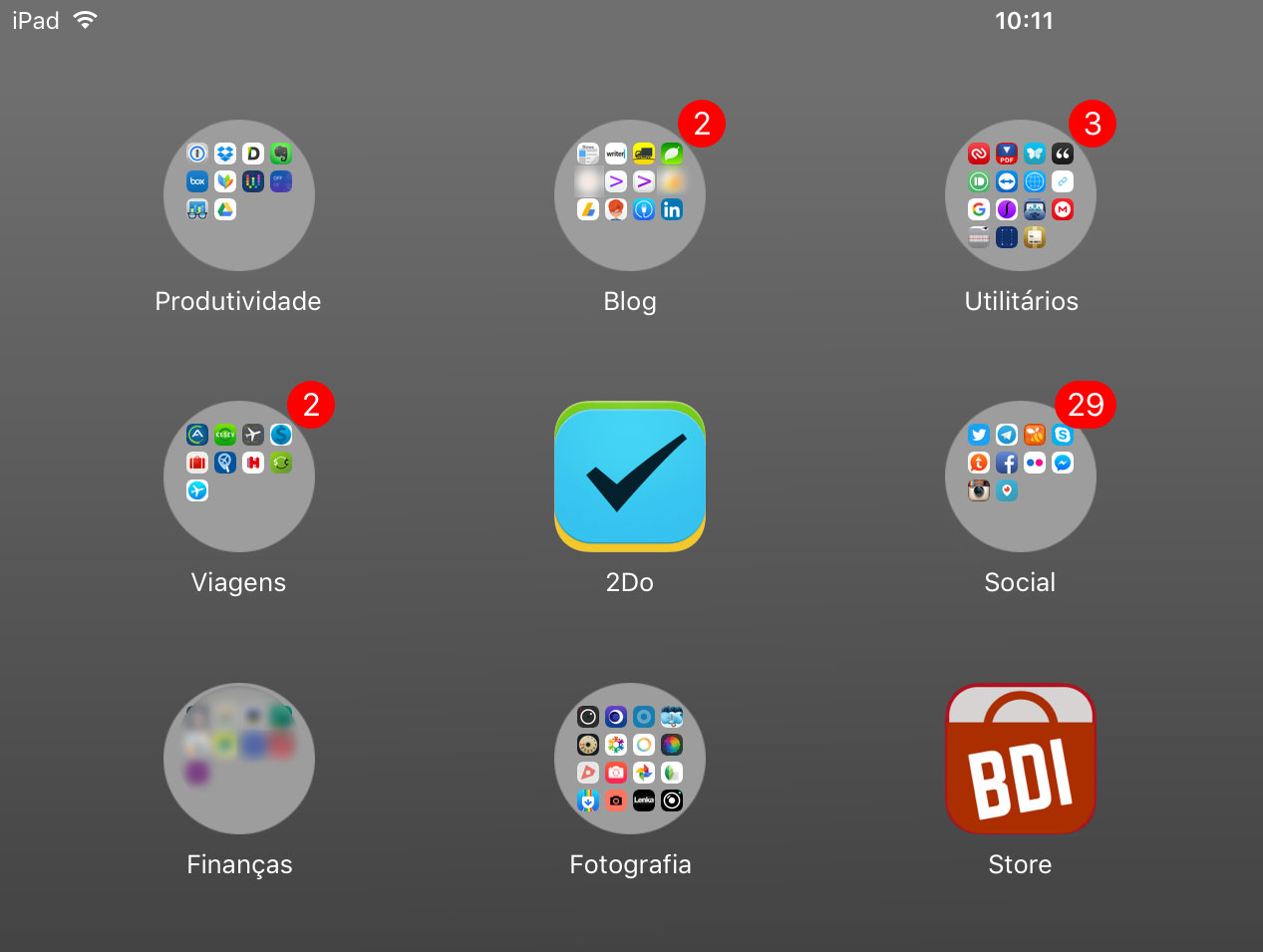Open the Fotografia folder
The image size is (1263, 952).
coord(630,759)
